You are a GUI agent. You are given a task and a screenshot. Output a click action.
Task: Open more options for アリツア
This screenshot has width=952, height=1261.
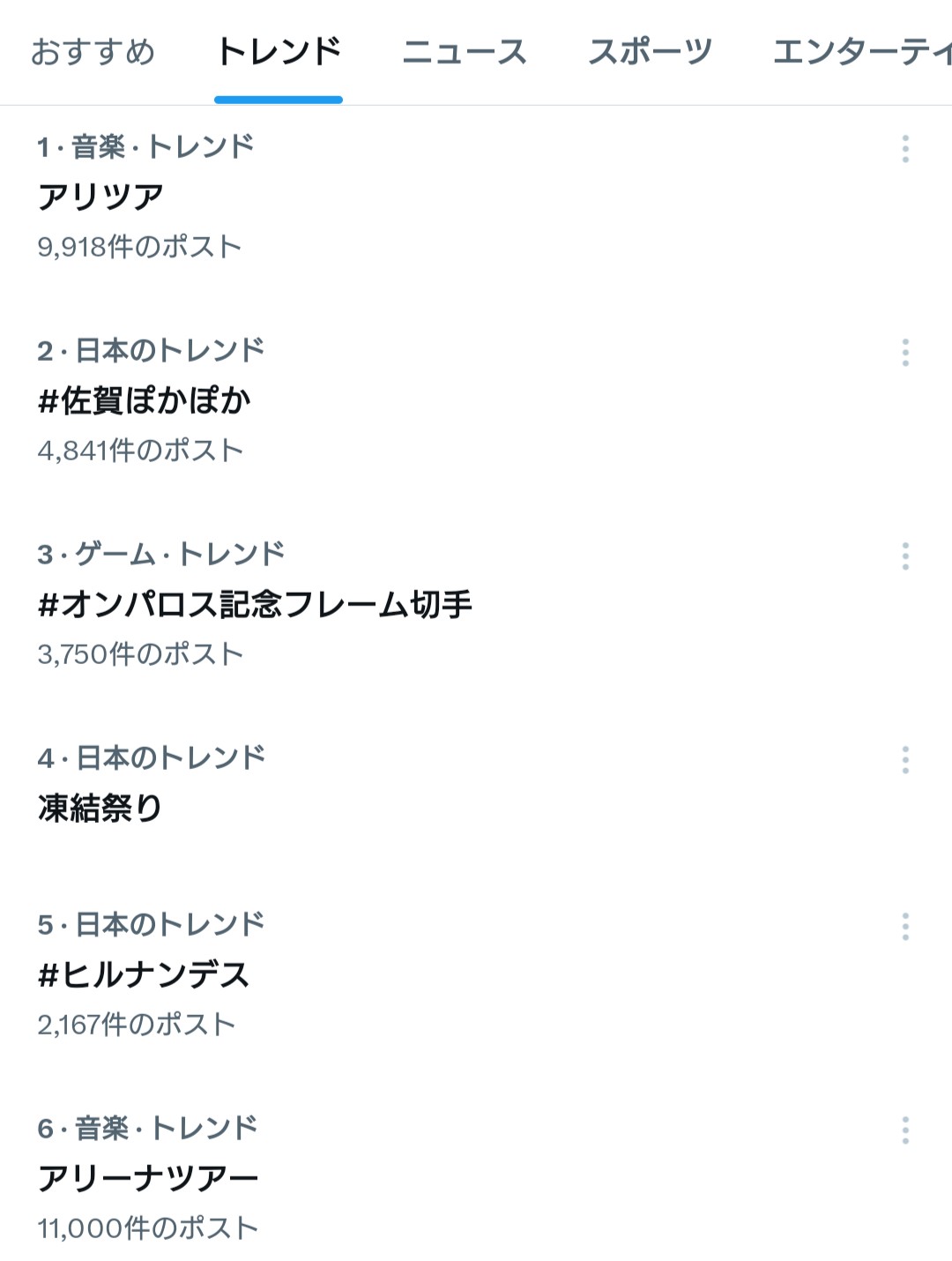point(905,148)
